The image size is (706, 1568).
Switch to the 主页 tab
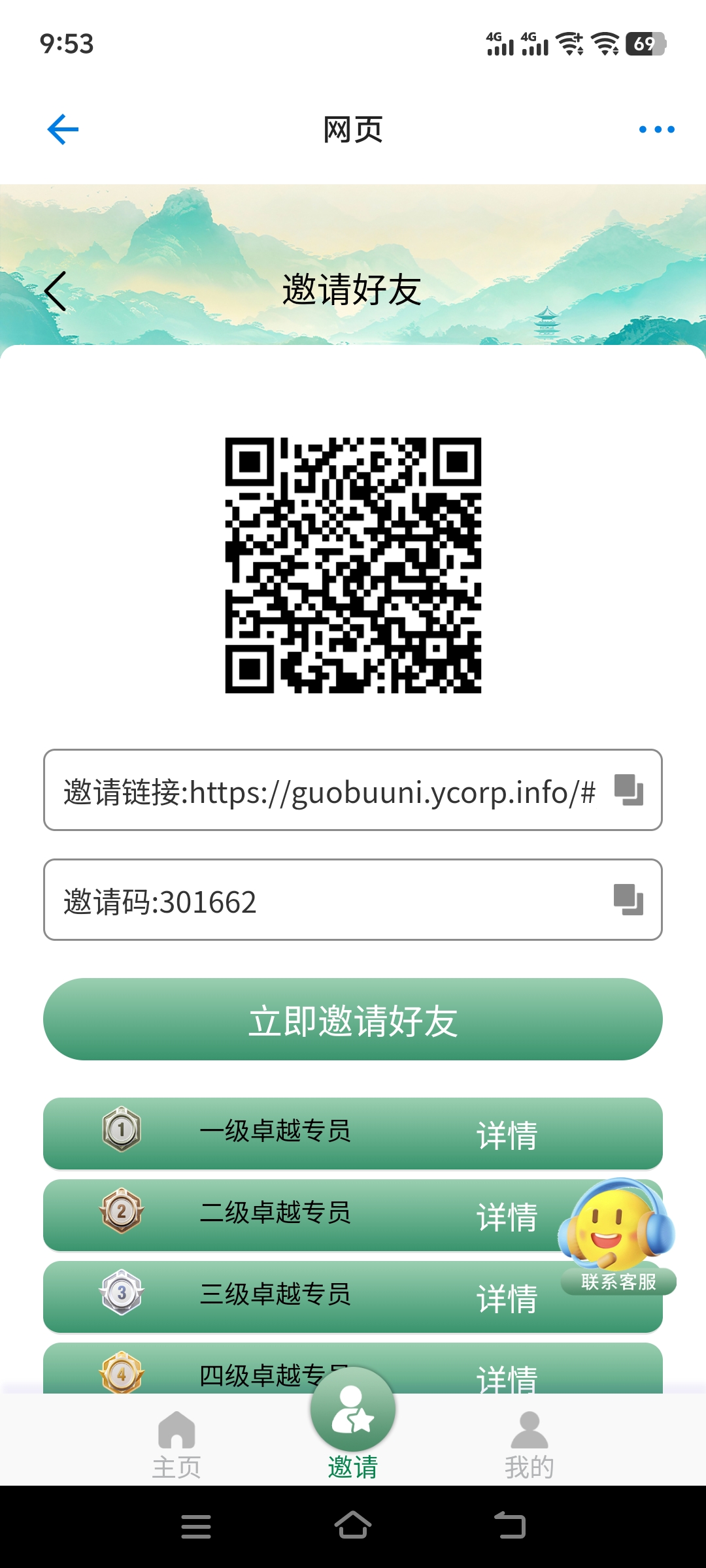click(x=176, y=1444)
